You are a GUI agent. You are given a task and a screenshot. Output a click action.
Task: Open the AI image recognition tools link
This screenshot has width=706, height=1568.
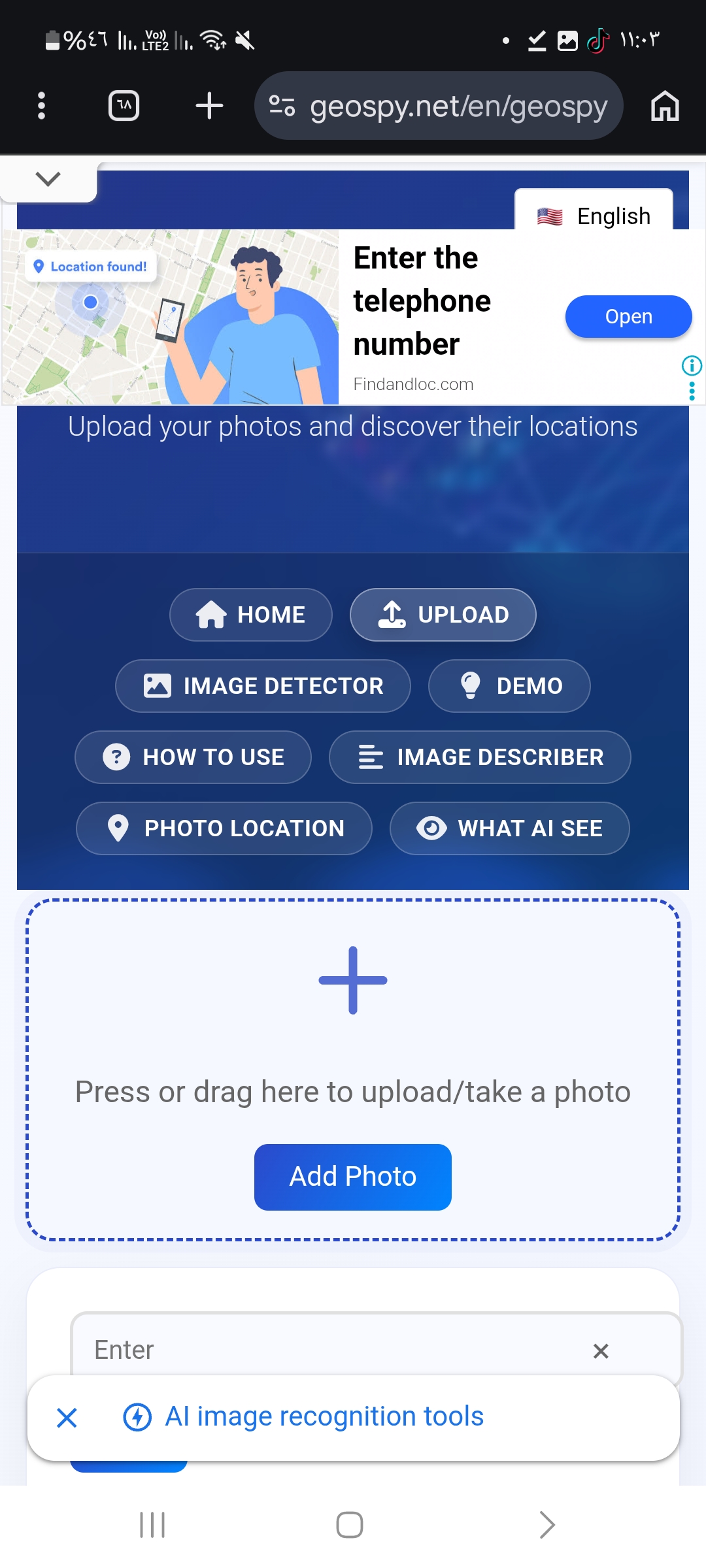point(324,1416)
